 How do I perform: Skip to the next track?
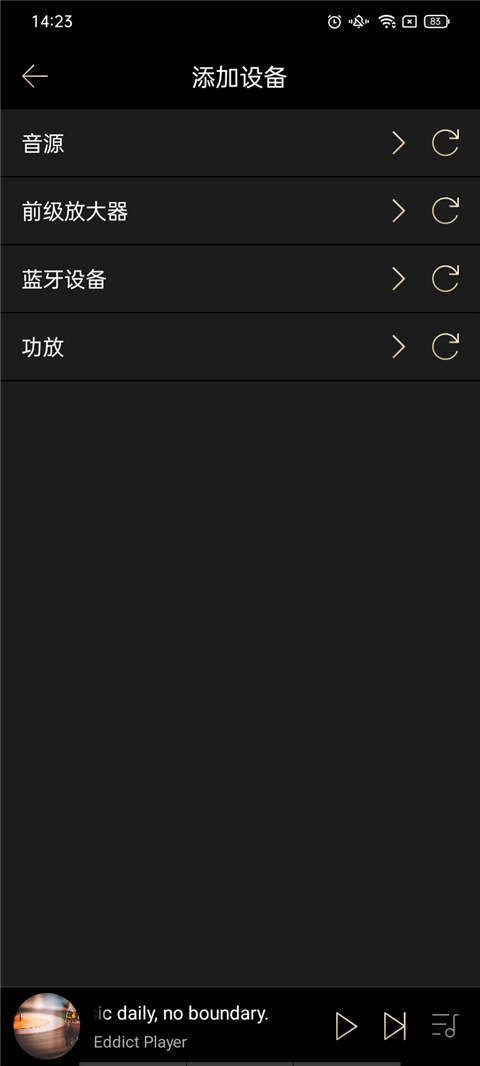(x=395, y=1026)
